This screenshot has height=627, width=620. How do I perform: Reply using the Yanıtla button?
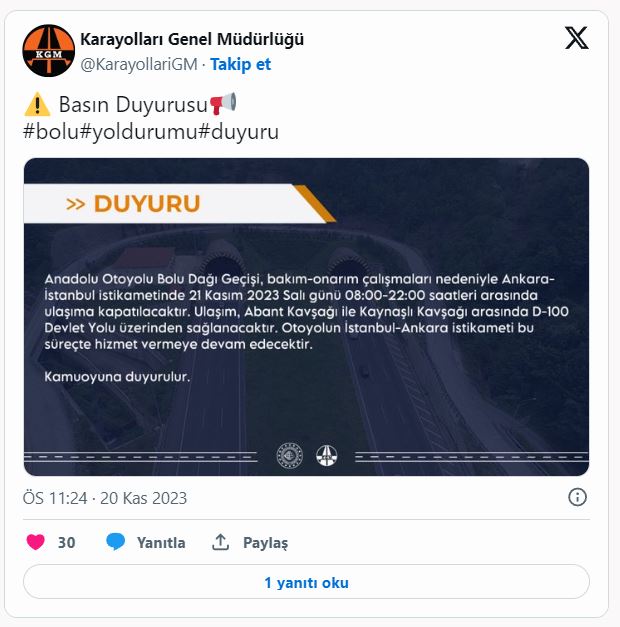[146, 542]
